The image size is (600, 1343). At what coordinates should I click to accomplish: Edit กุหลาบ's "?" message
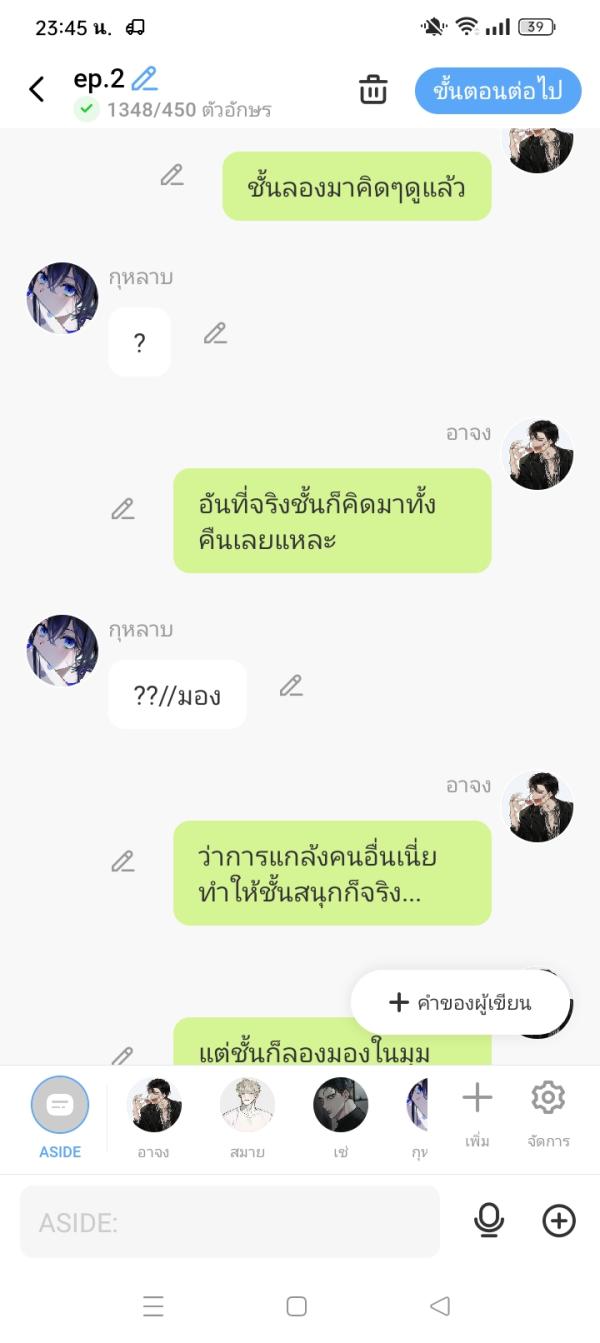pyautogui.click(x=215, y=334)
